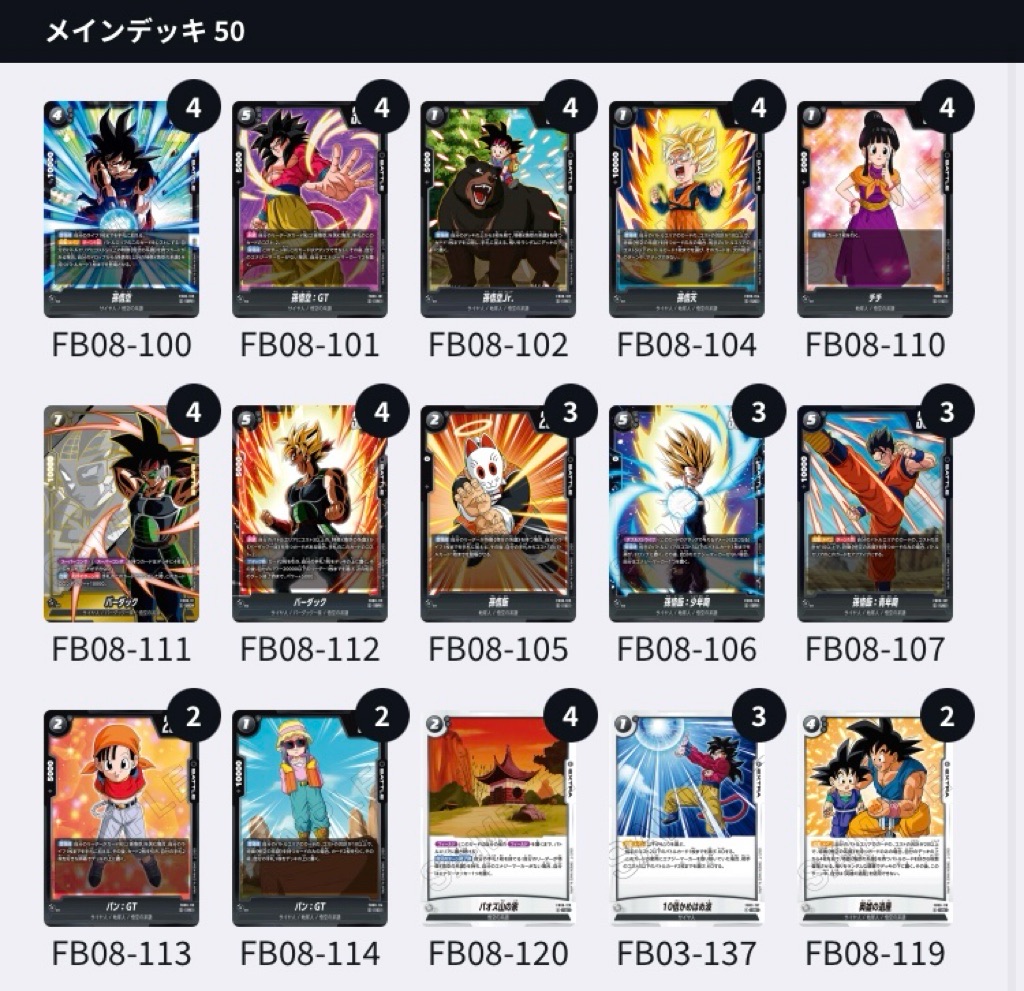Select card FB08-106
1024x991 pixels.
(x=686, y=513)
